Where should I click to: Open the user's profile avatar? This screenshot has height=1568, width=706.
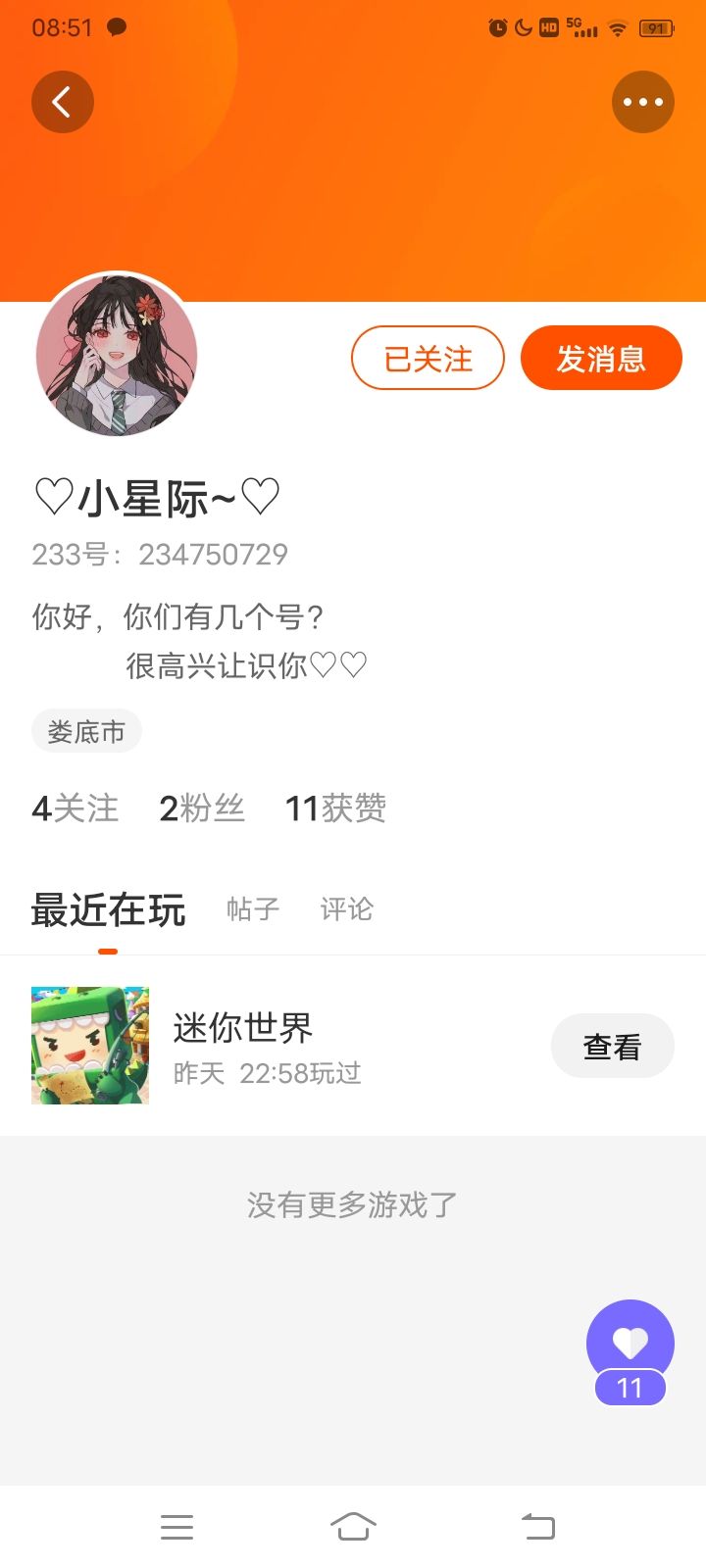117,355
